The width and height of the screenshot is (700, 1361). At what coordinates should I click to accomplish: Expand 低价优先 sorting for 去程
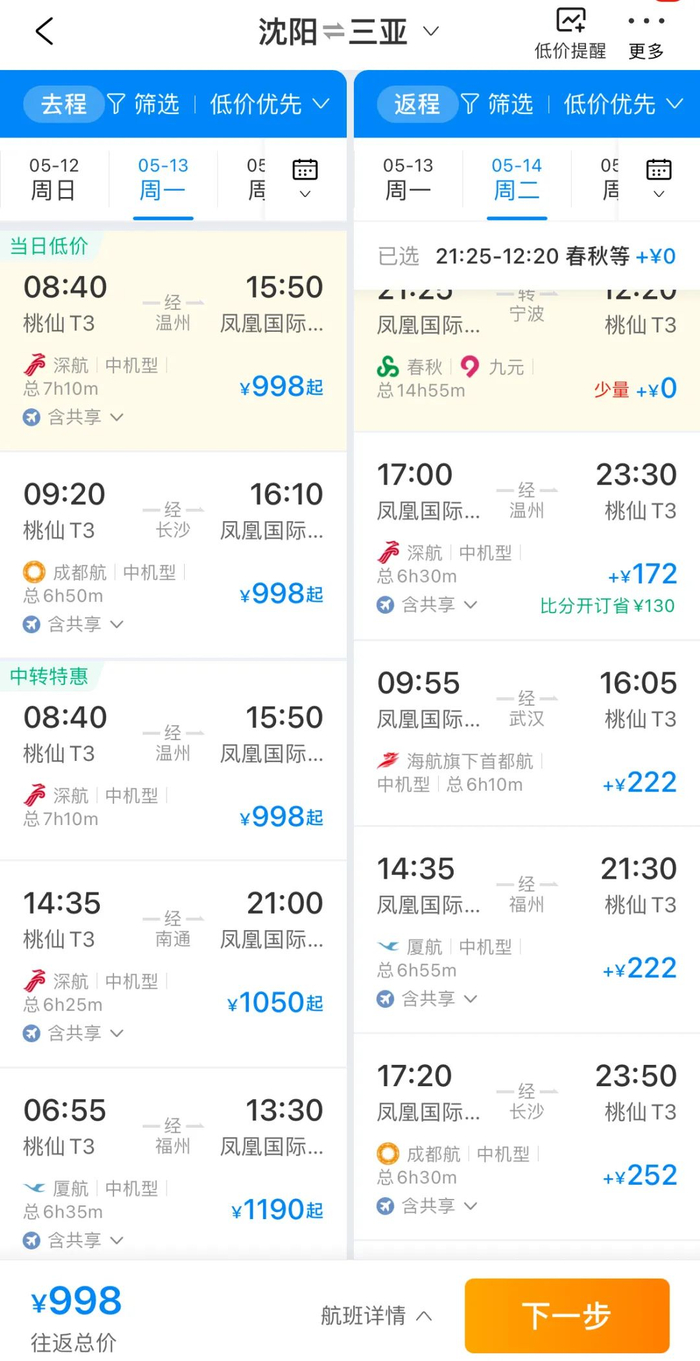coord(269,104)
